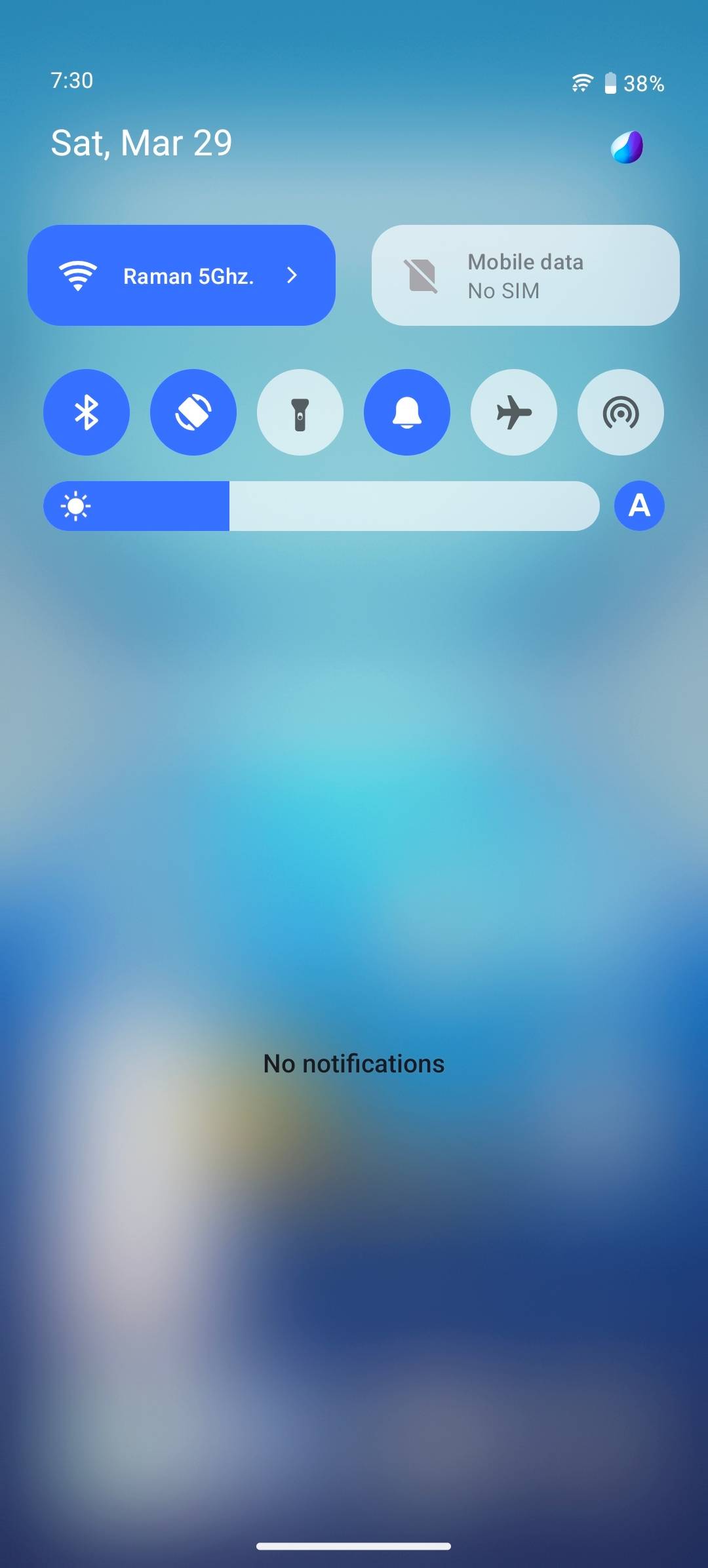708x1568 pixels.
Task: Set brightness on the slider
Action: coord(321,506)
